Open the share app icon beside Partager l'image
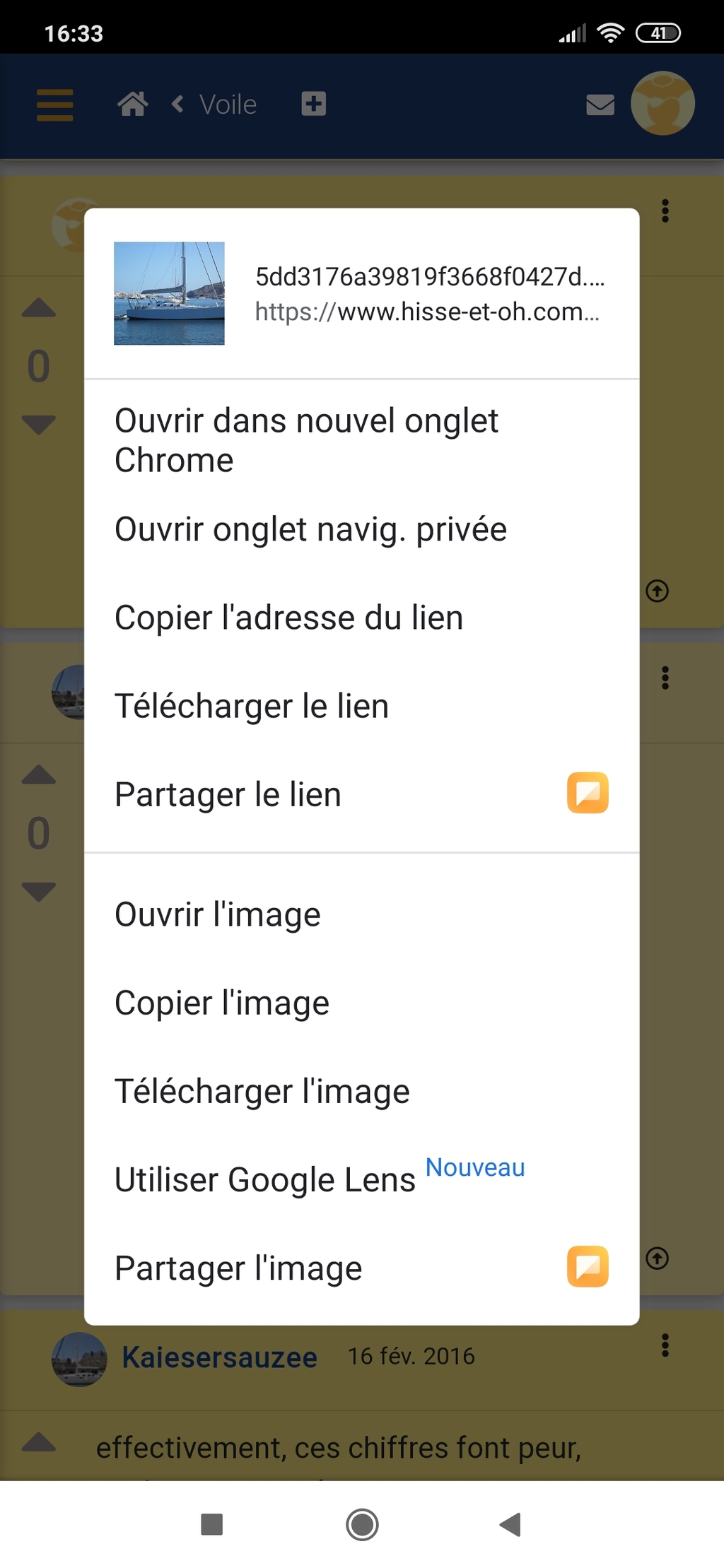The image size is (724, 1568). (588, 1266)
